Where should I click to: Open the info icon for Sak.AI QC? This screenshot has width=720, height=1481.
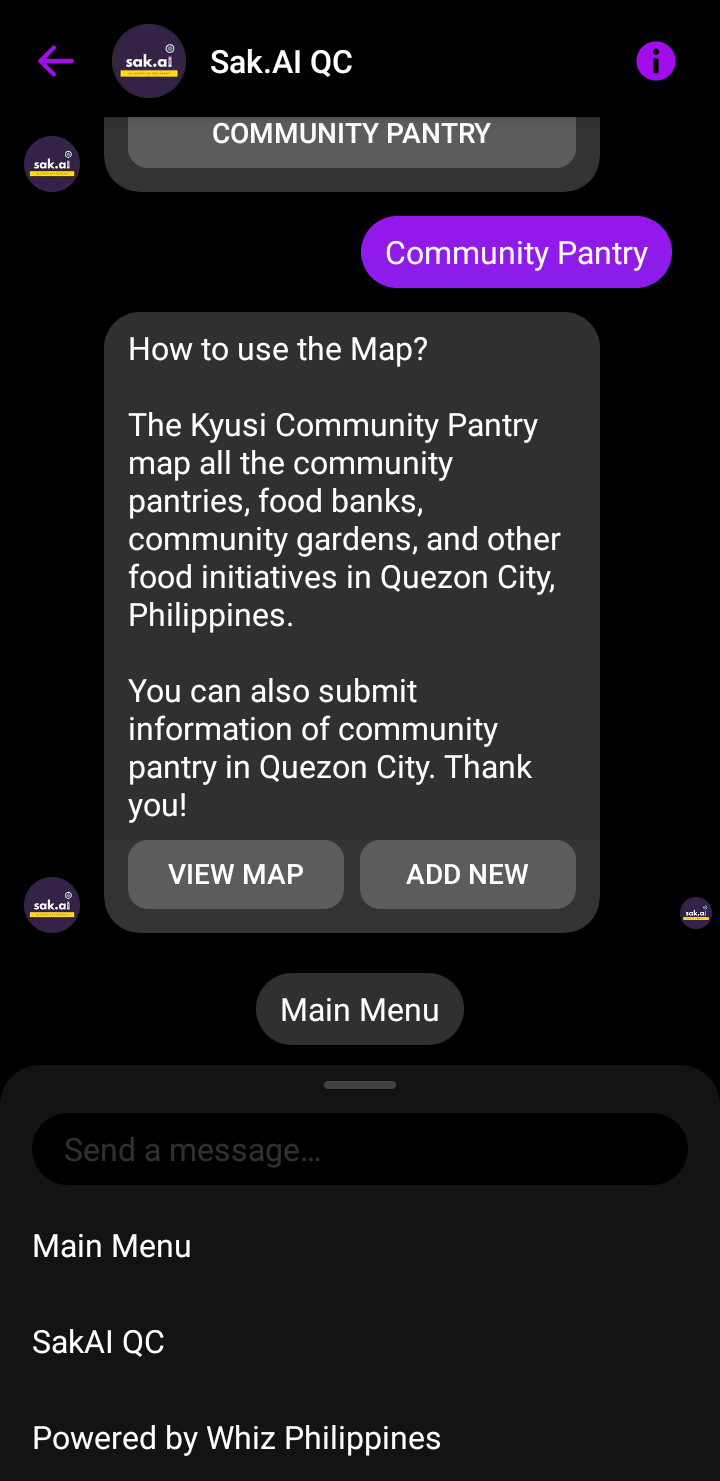point(656,62)
